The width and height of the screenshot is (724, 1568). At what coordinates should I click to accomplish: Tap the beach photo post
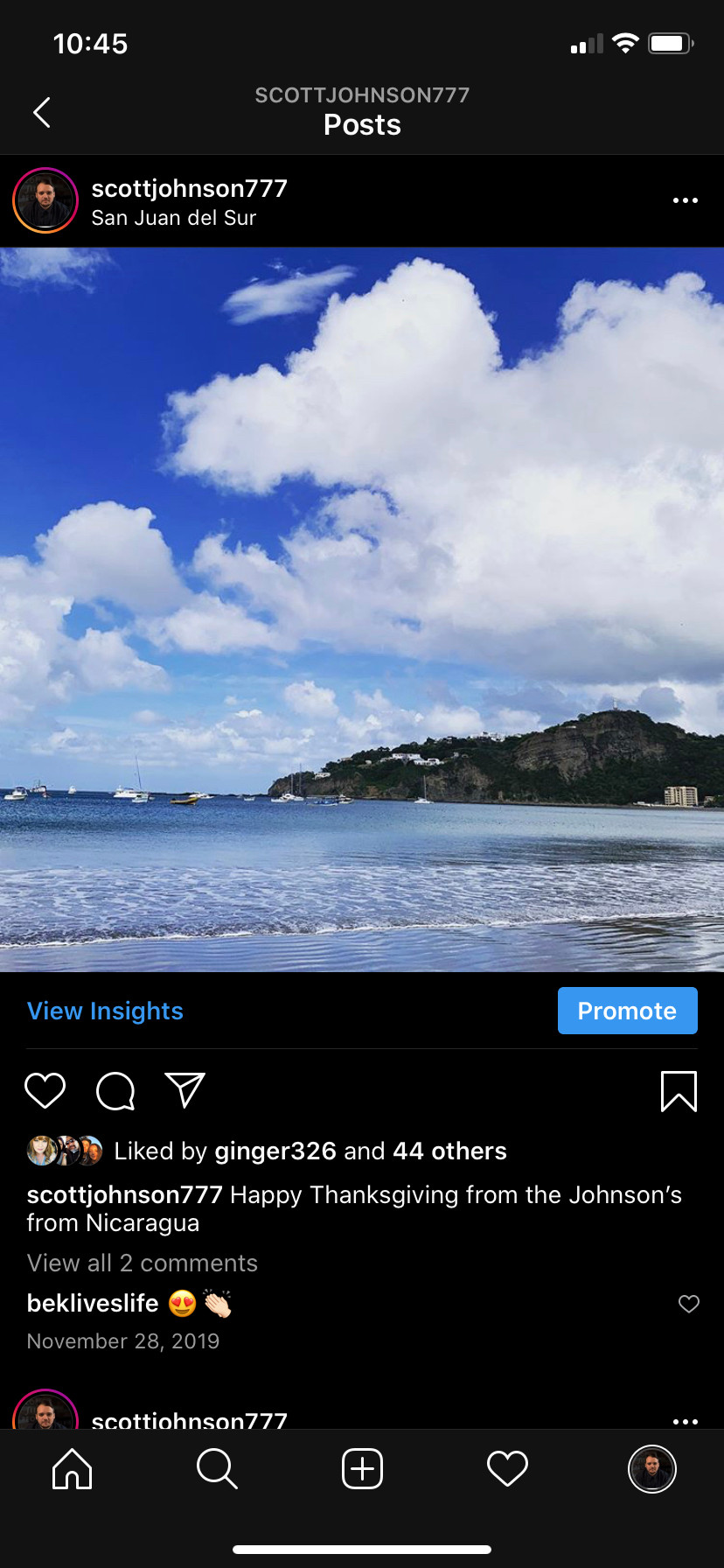pos(362,609)
